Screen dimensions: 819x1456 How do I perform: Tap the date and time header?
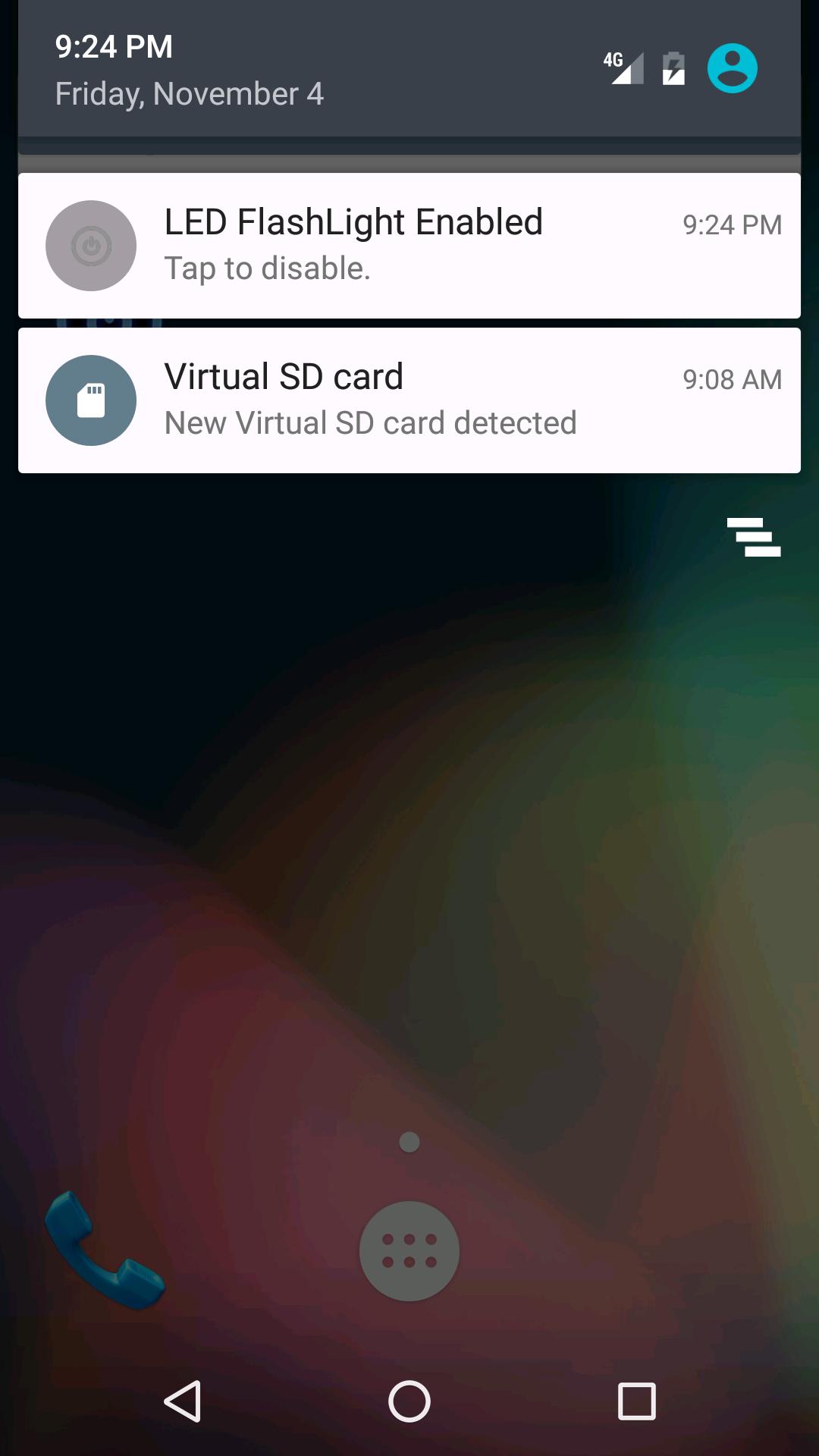click(x=190, y=70)
